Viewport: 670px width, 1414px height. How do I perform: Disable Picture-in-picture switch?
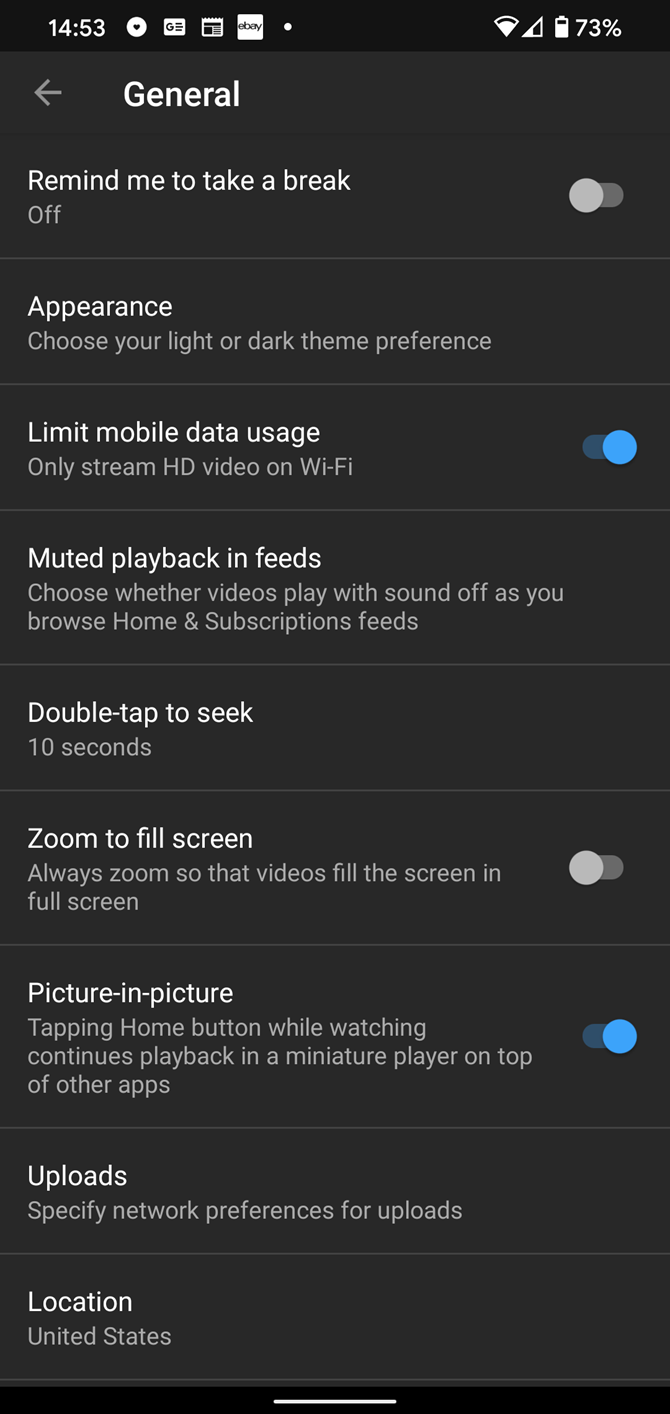(x=609, y=1037)
